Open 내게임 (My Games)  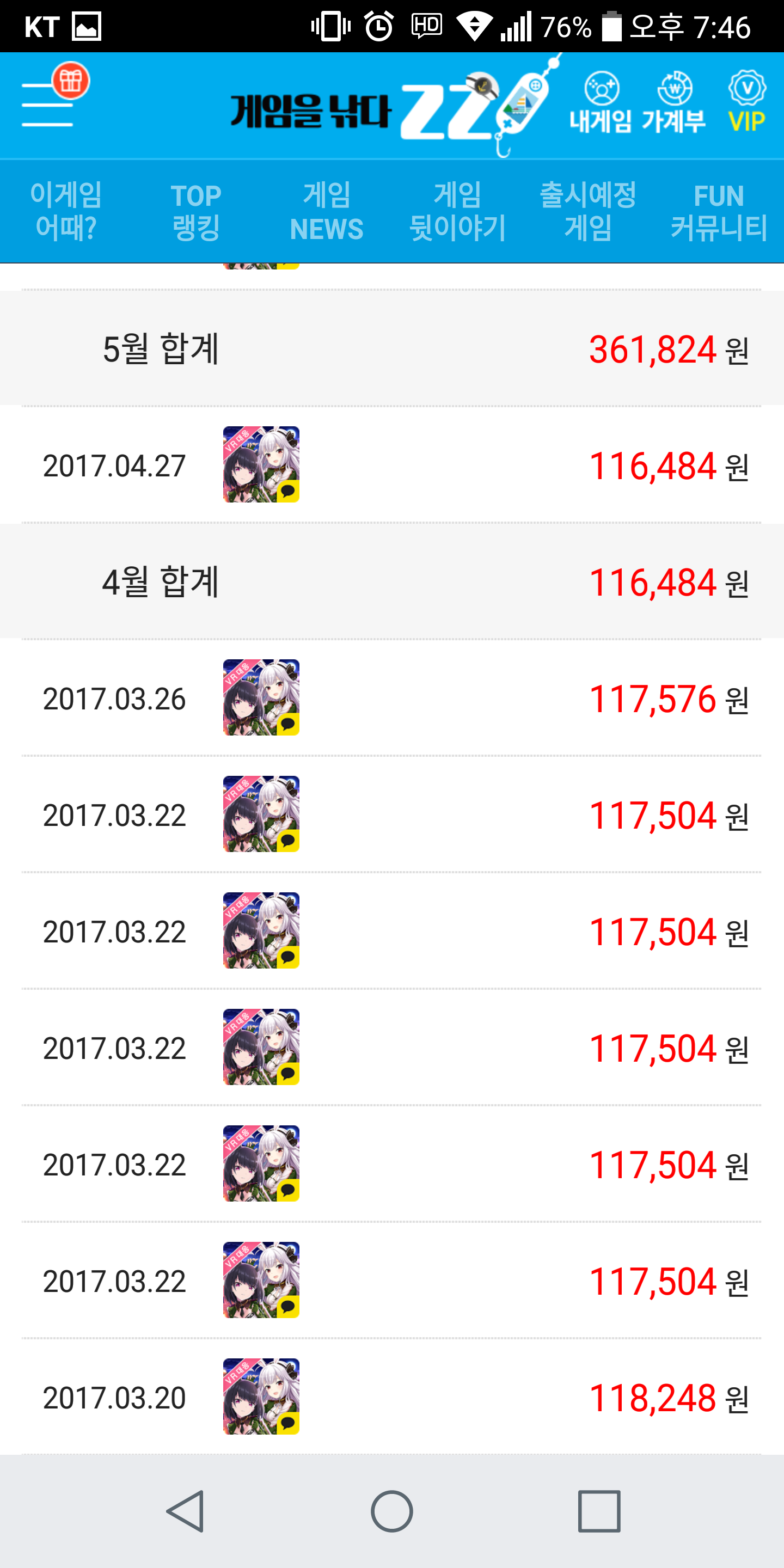(601, 103)
